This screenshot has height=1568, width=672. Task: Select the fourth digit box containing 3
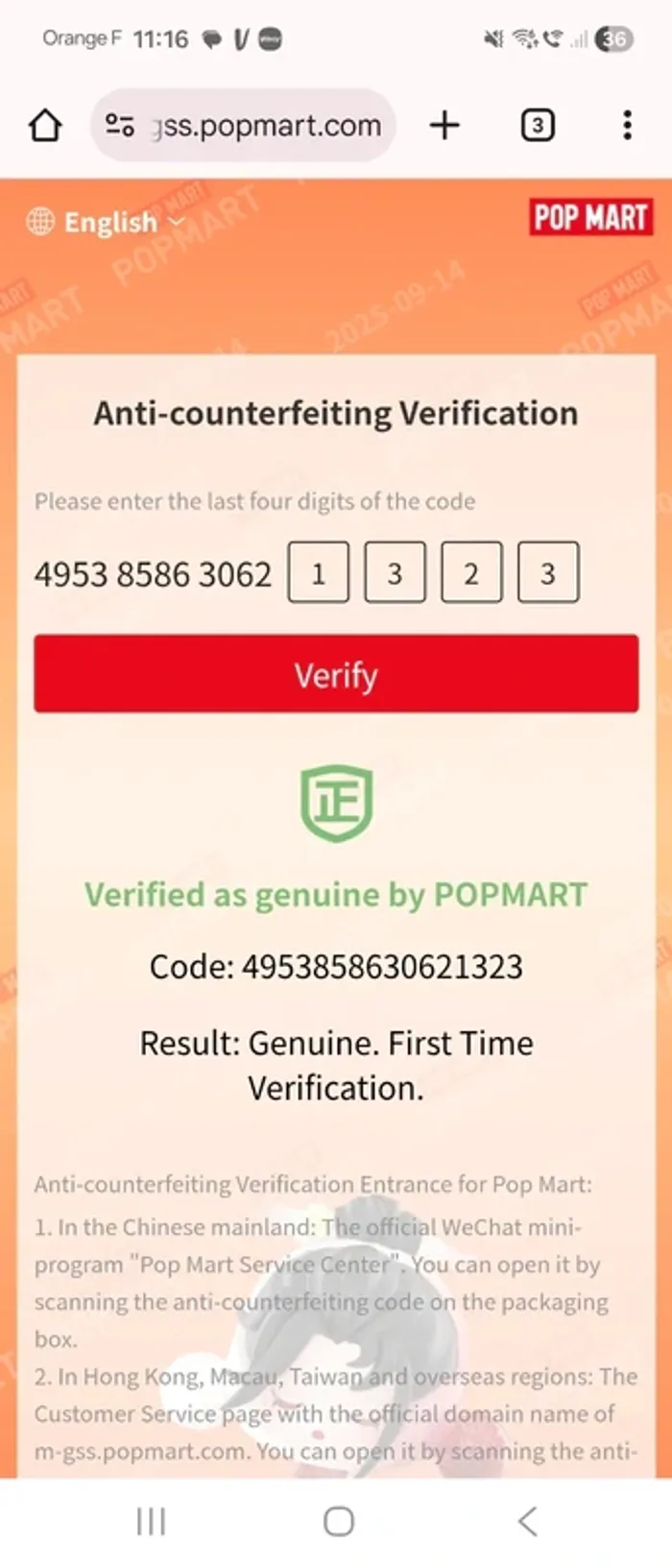click(548, 573)
